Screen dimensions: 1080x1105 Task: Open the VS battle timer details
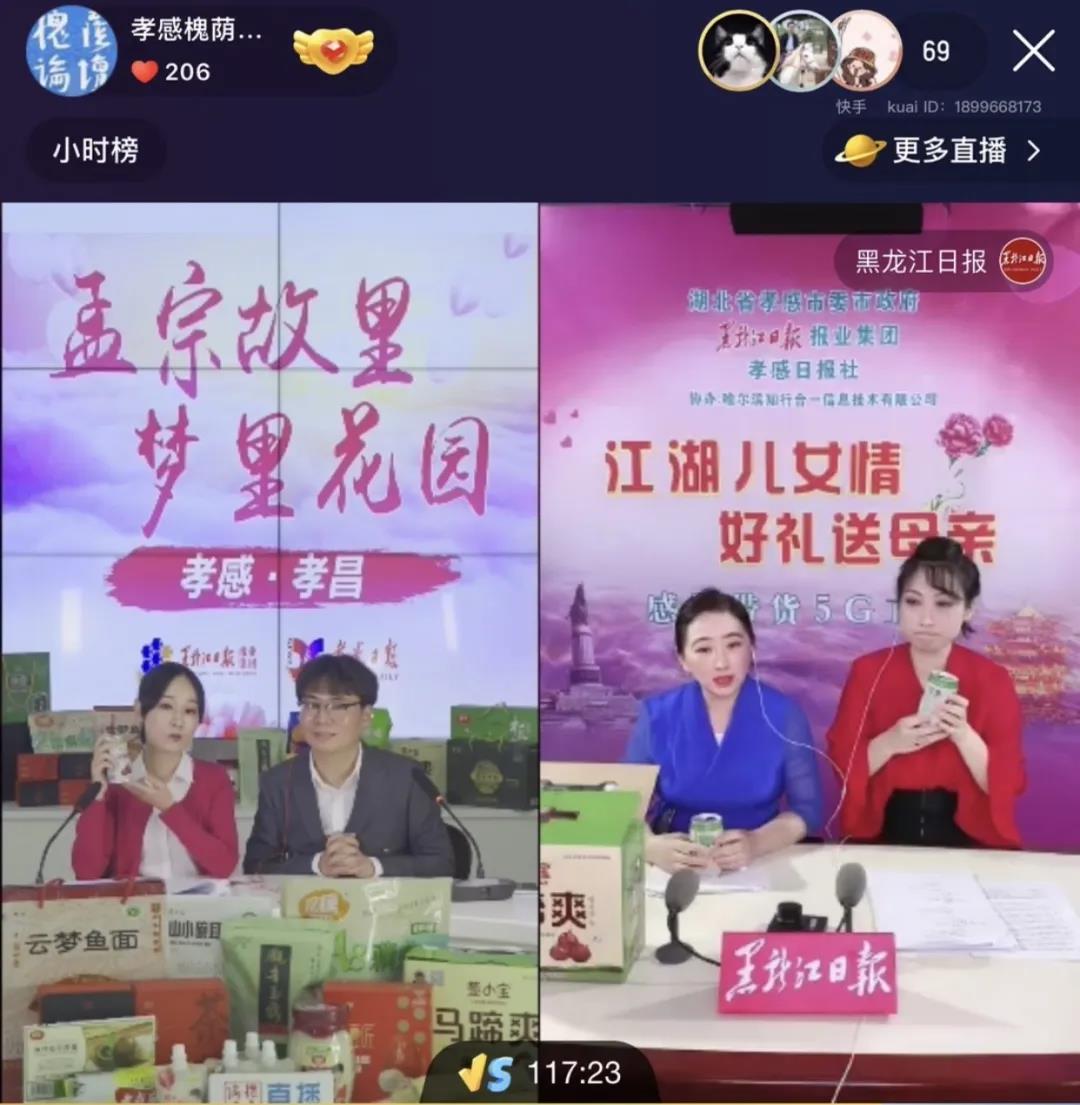click(540, 1075)
